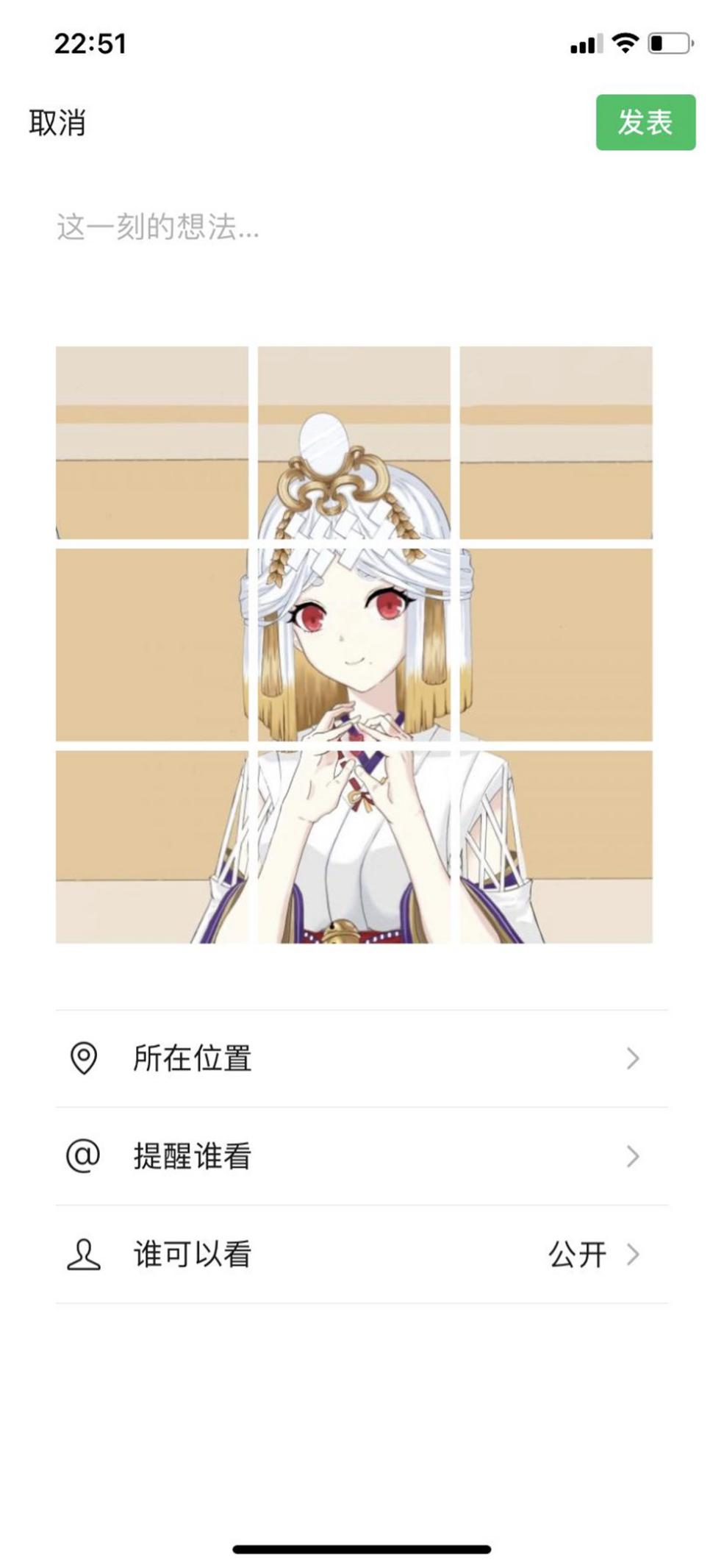Screen dimensions: 724x1568
Task: Open the middle-left image tile
Action: tap(152, 644)
